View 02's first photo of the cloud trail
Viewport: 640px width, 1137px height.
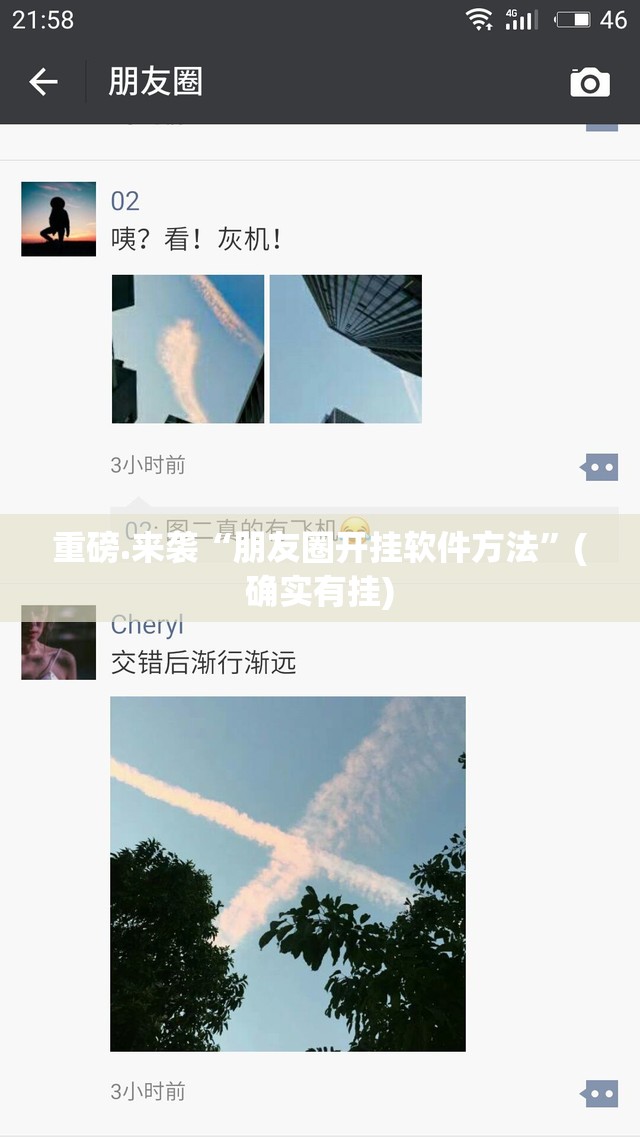pos(188,349)
